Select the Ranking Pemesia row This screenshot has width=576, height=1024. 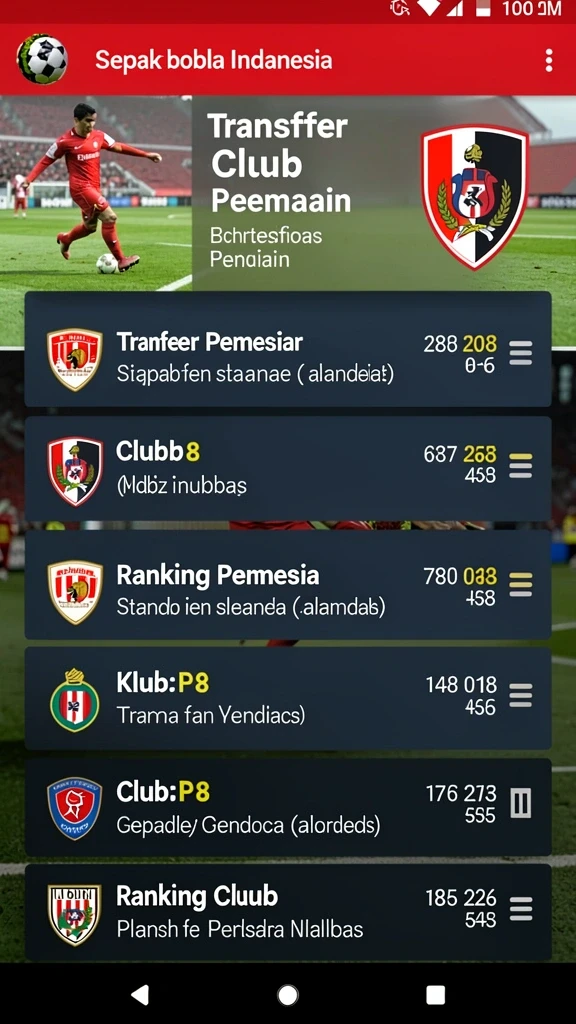click(288, 584)
